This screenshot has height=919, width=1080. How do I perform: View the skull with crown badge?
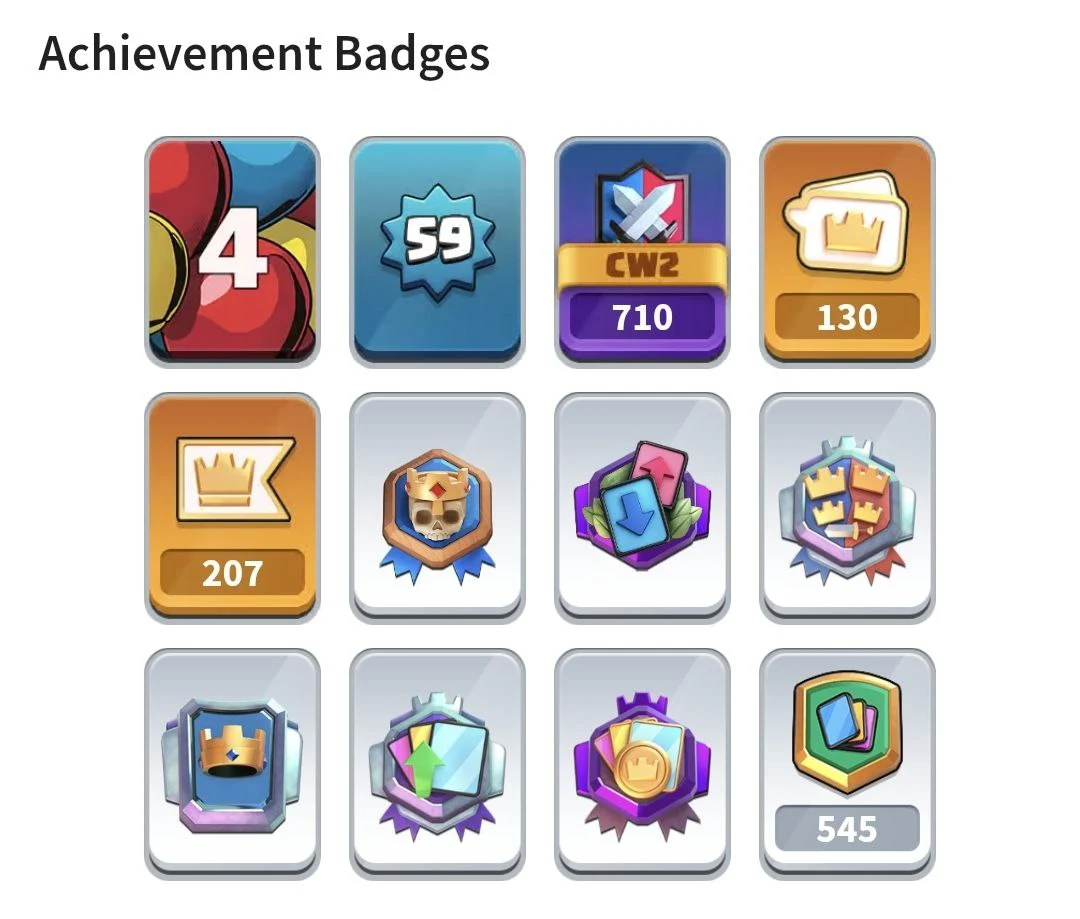437,506
